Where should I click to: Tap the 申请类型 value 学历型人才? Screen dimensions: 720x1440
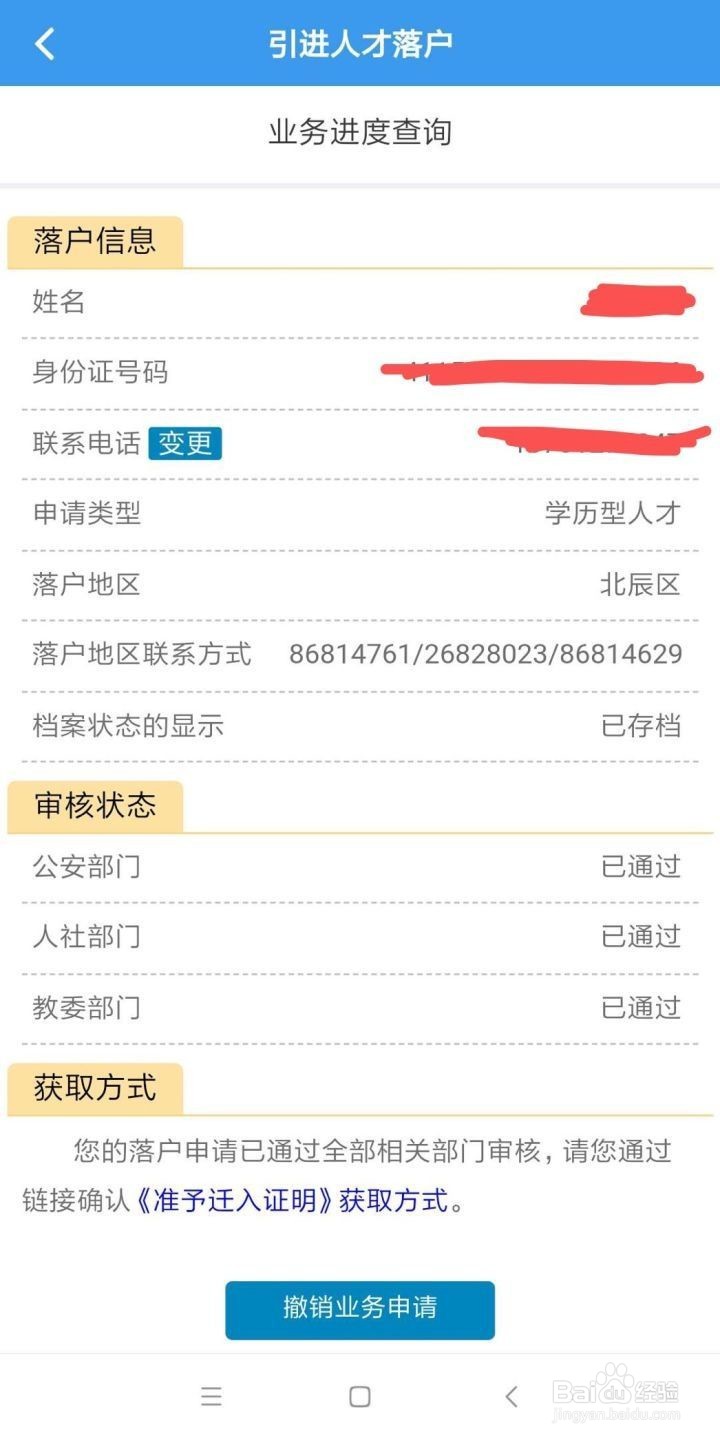[609, 513]
